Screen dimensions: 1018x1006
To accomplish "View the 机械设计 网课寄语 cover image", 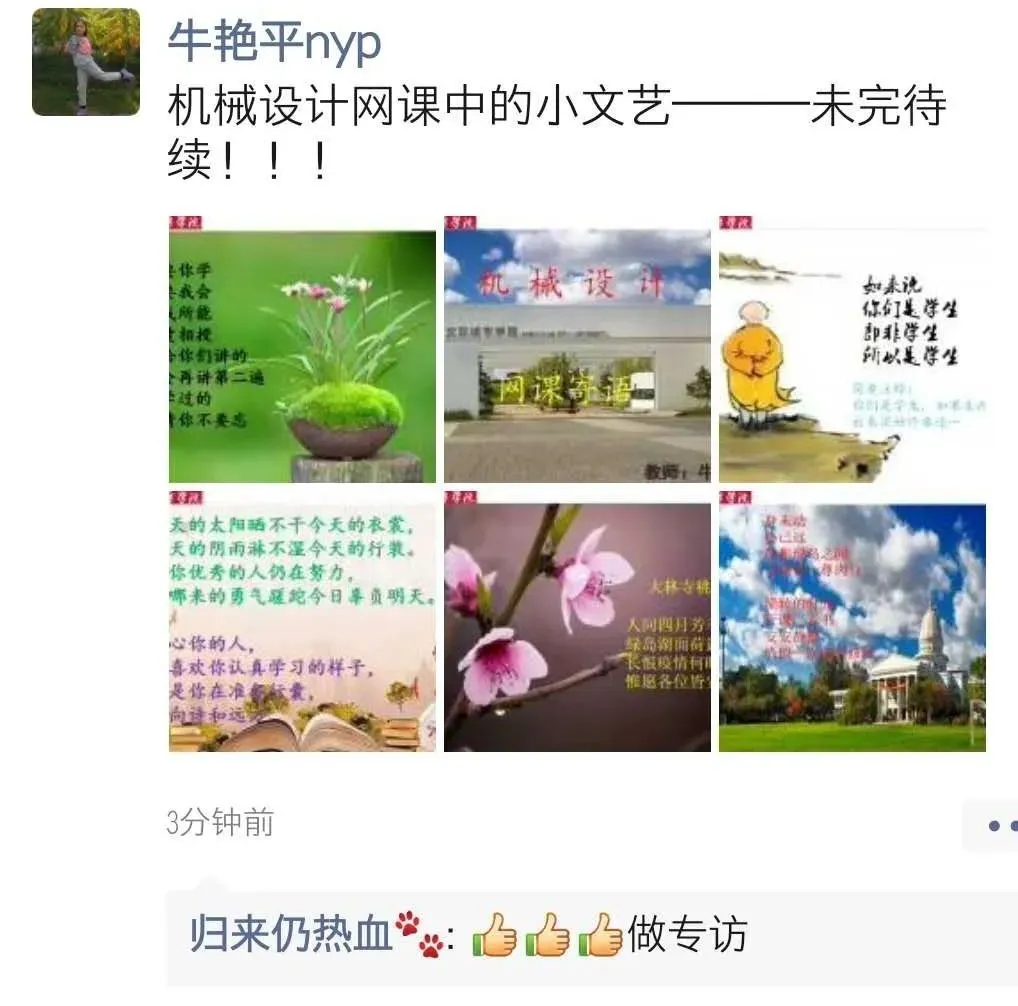I will click(x=577, y=350).
